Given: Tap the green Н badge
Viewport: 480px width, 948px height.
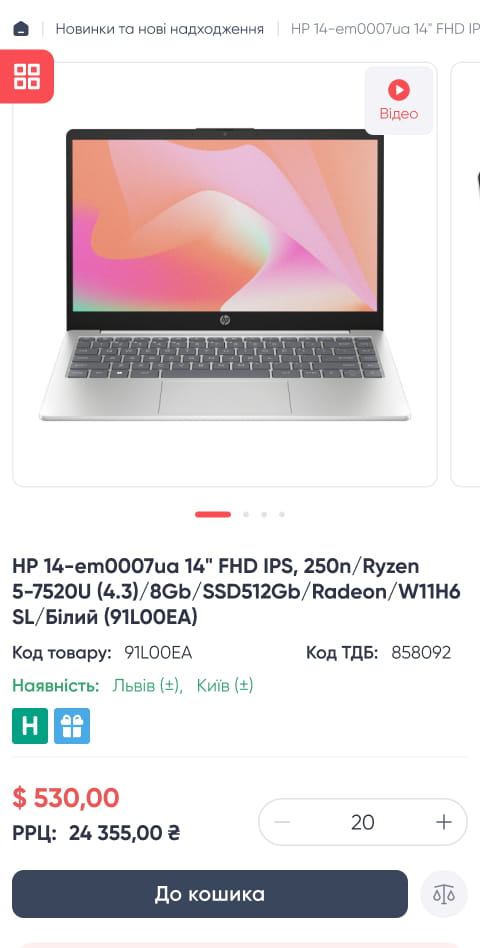Looking at the screenshot, I should pyautogui.click(x=30, y=726).
